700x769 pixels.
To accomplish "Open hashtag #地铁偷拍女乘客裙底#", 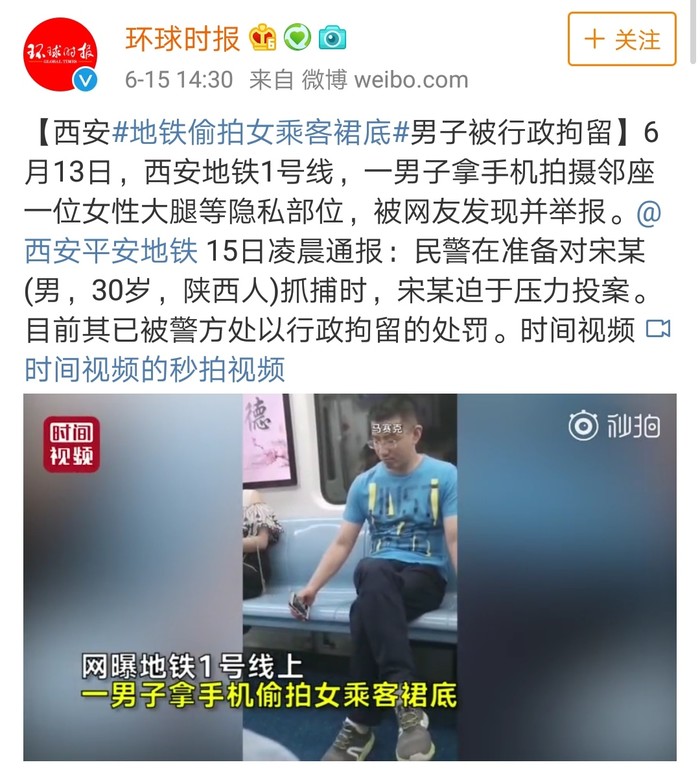I will (x=254, y=133).
